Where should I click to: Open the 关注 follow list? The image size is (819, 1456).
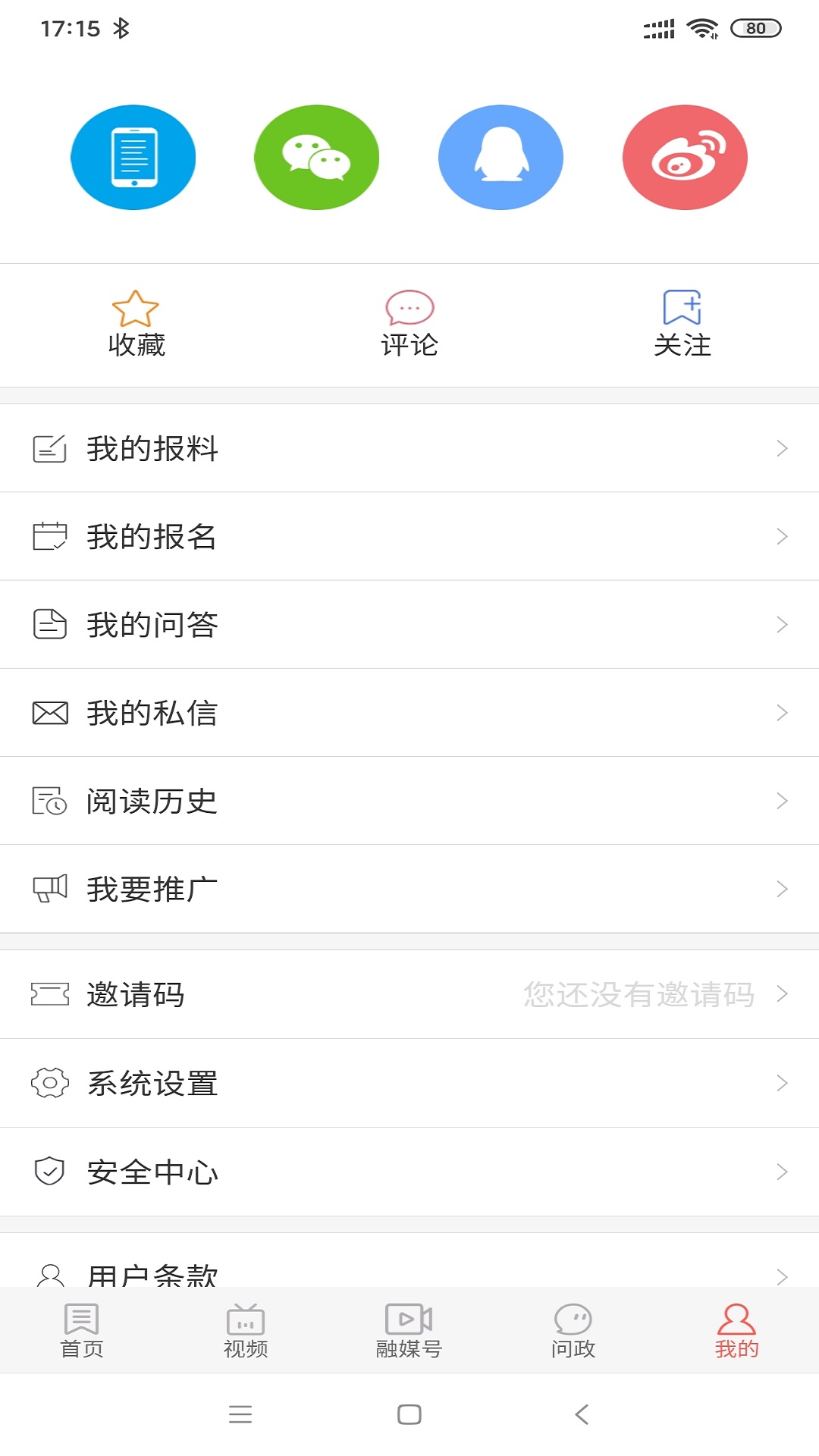(x=682, y=325)
